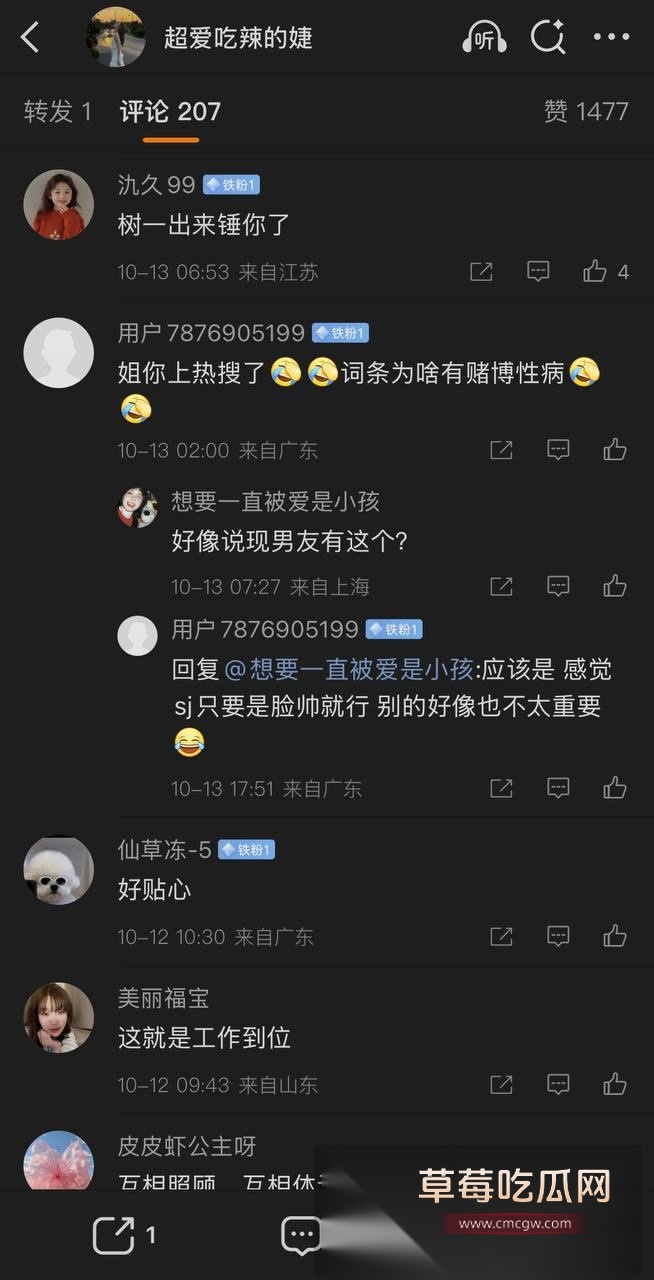Like the comment by 仙草冻-5
This screenshot has width=654, height=1280.
615,936
